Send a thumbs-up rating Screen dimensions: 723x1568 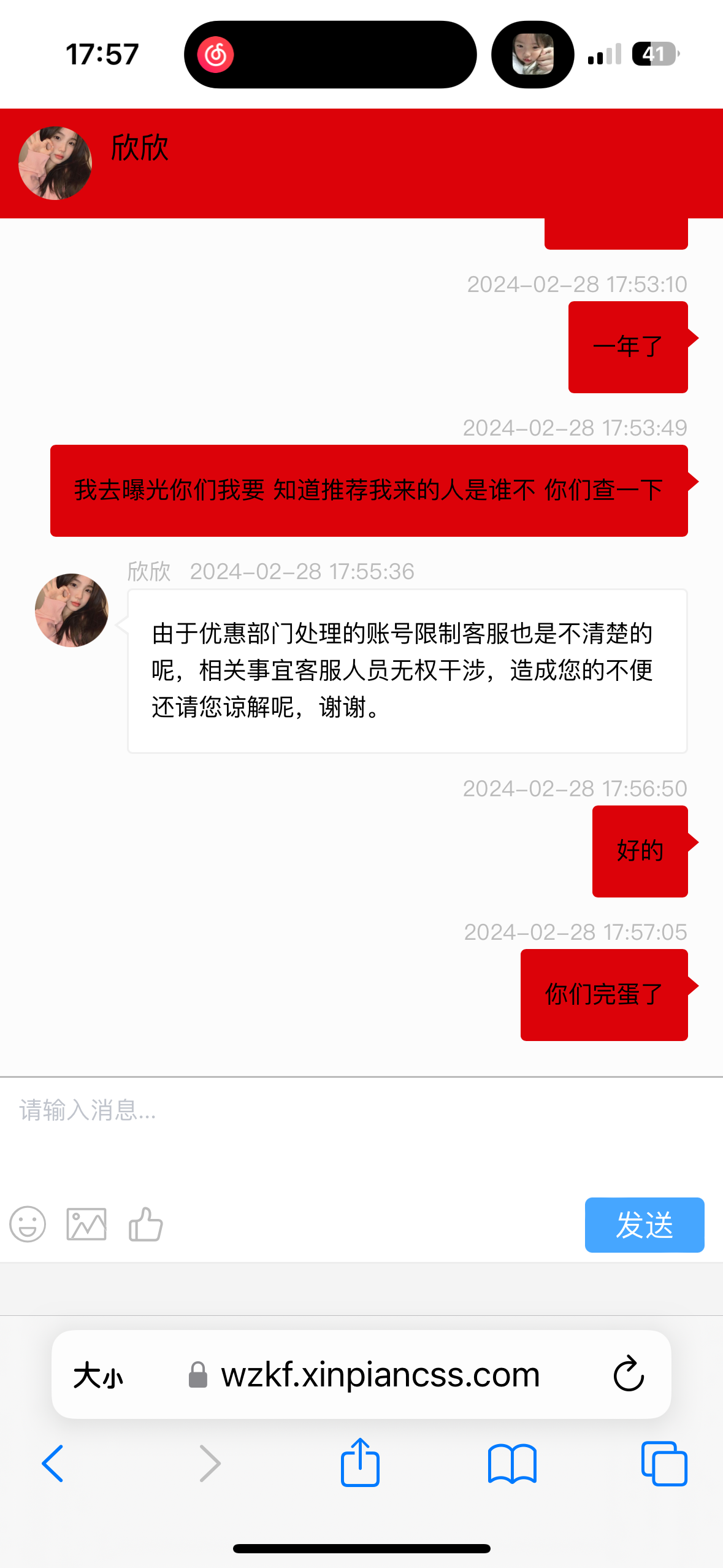(x=146, y=1224)
